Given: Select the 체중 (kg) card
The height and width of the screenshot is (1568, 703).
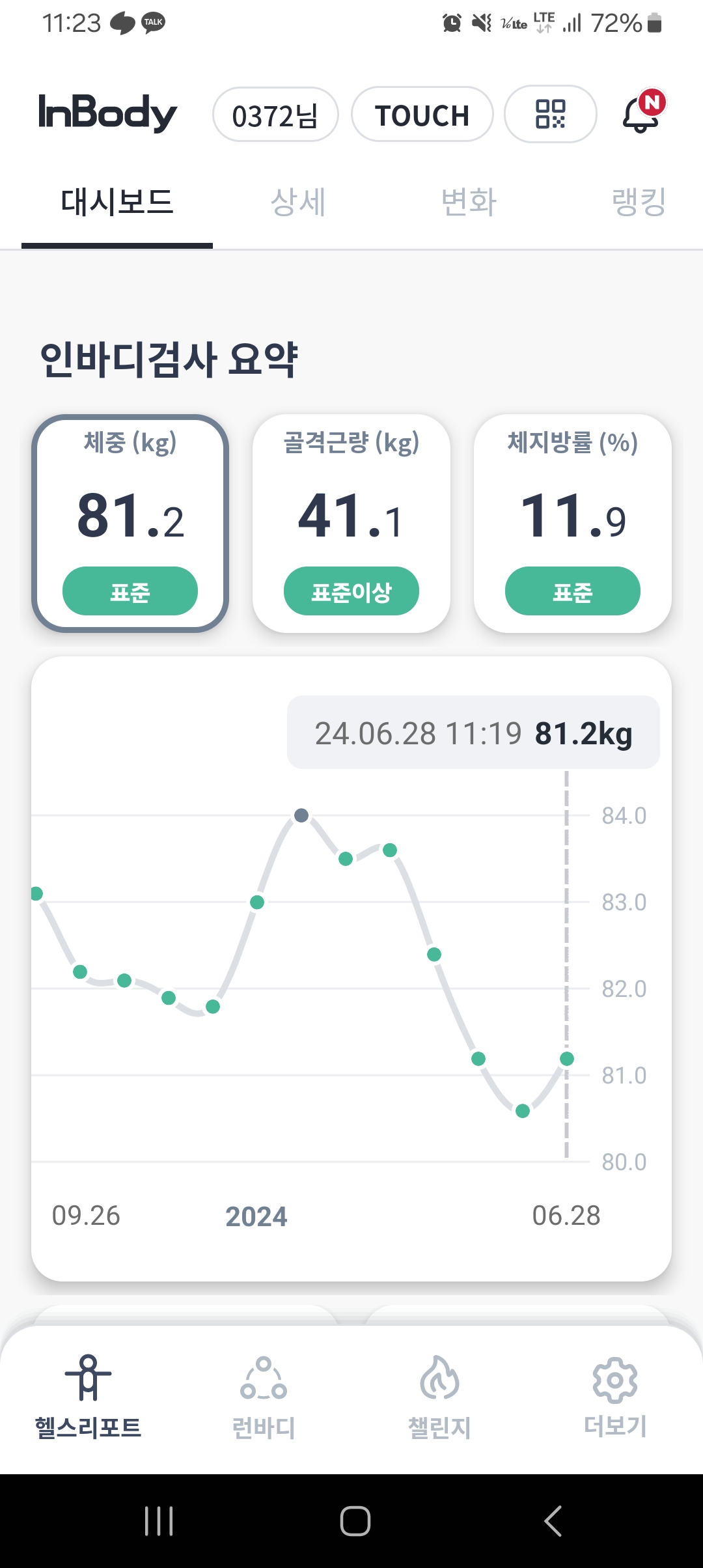Looking at the screenshot, I should point(130,524).
